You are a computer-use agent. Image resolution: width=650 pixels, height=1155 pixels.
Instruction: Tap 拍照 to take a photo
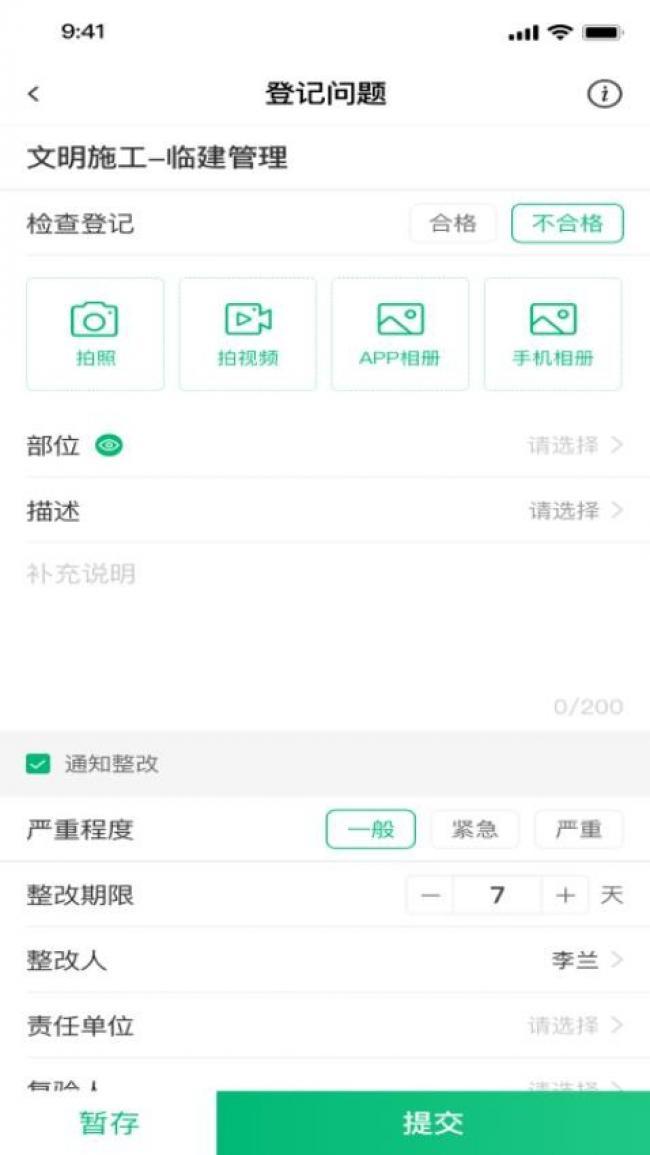click(95, 334)
